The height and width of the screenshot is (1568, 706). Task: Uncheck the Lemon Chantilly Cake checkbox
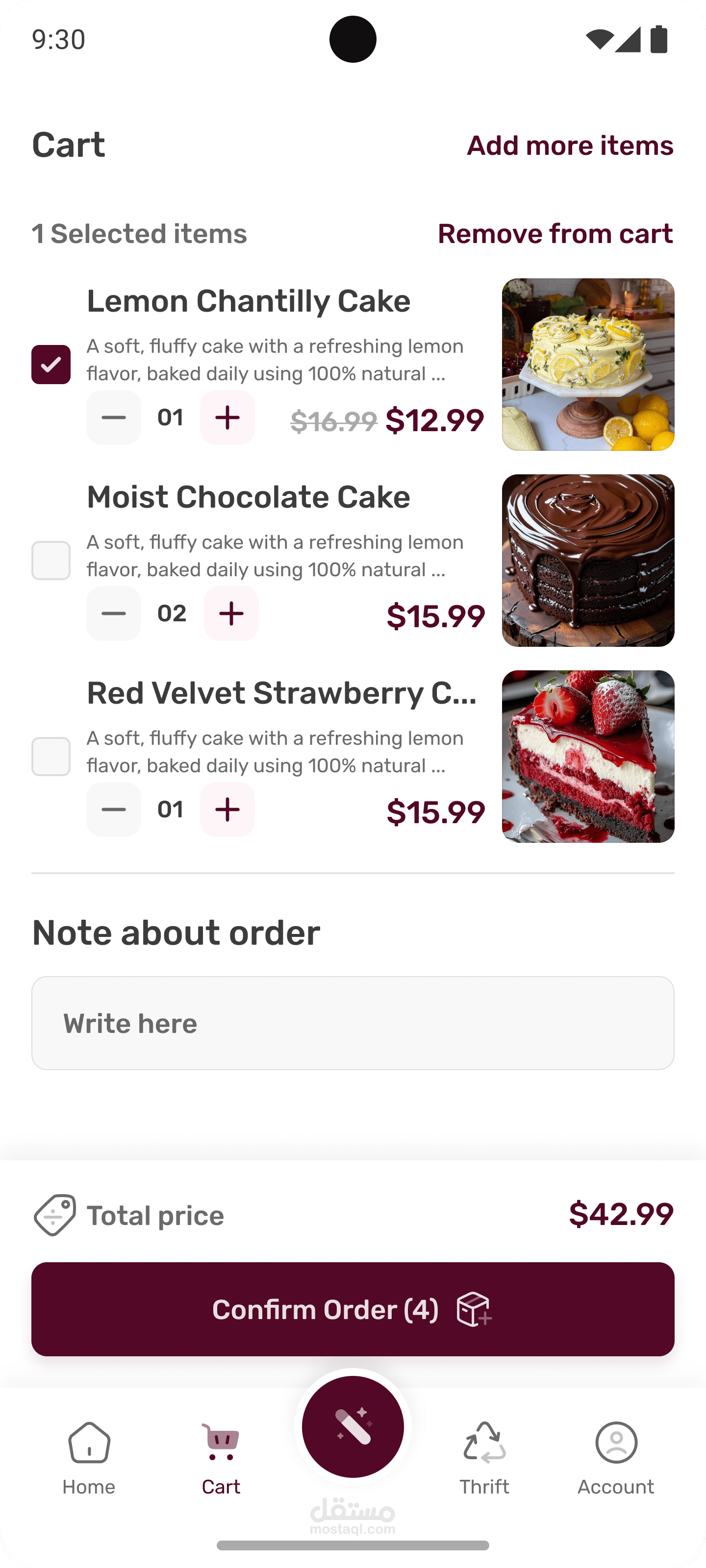[51, 365]
